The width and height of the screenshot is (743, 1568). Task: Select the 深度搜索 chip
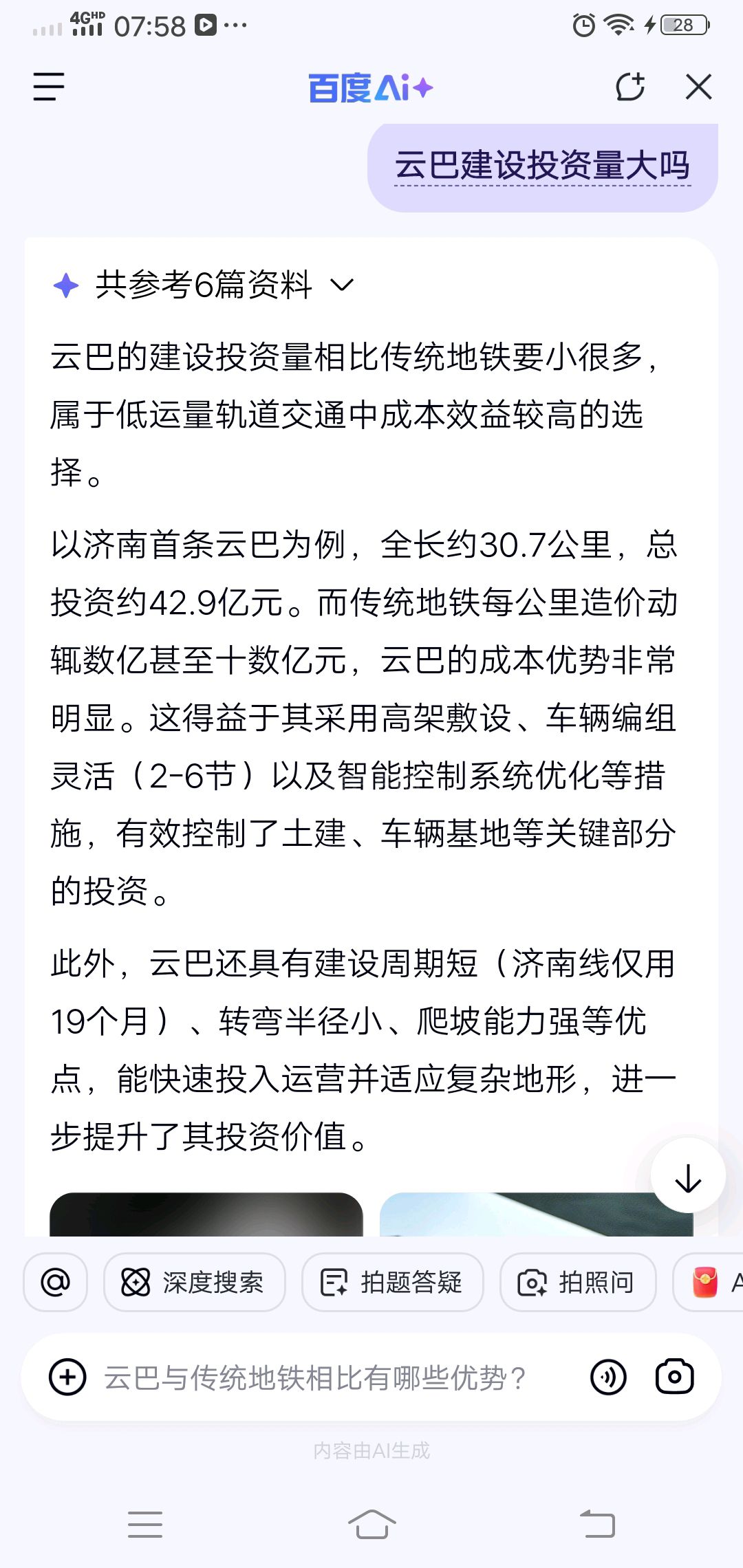point(194,1283)
